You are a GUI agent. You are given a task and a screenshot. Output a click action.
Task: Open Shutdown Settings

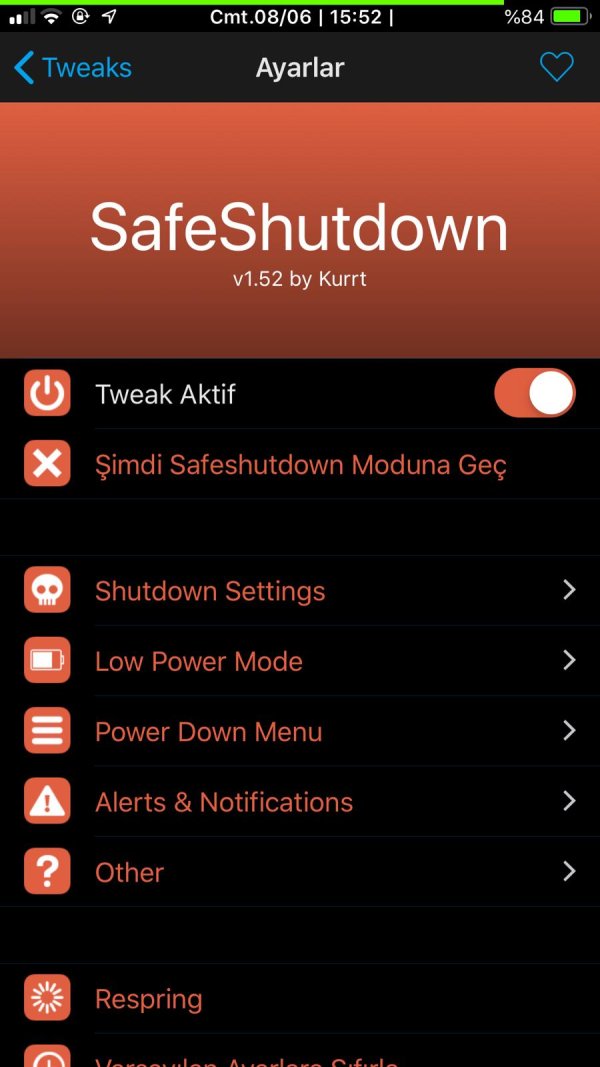300,591
